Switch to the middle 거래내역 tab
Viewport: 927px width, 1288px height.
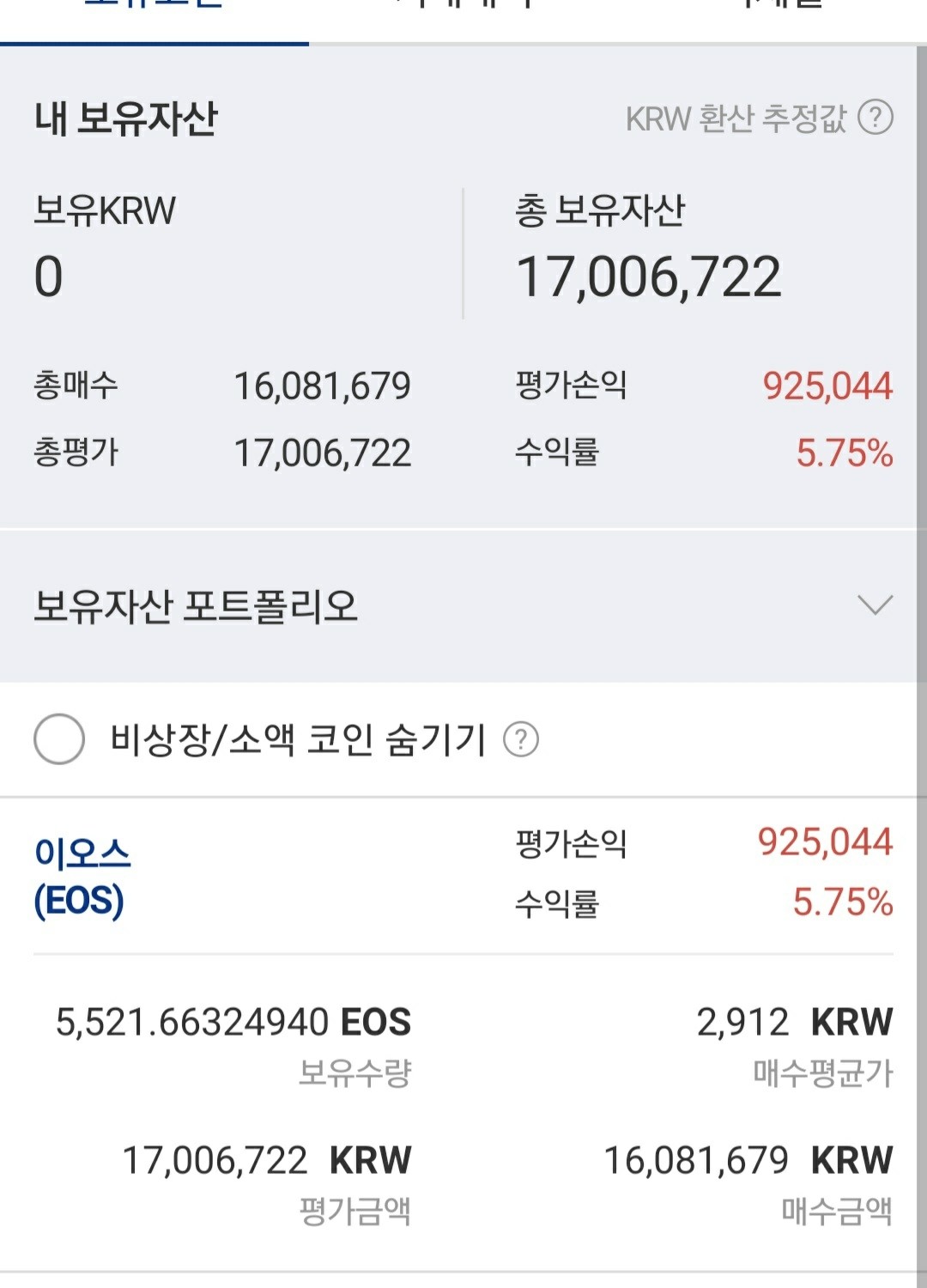(463, 9)
